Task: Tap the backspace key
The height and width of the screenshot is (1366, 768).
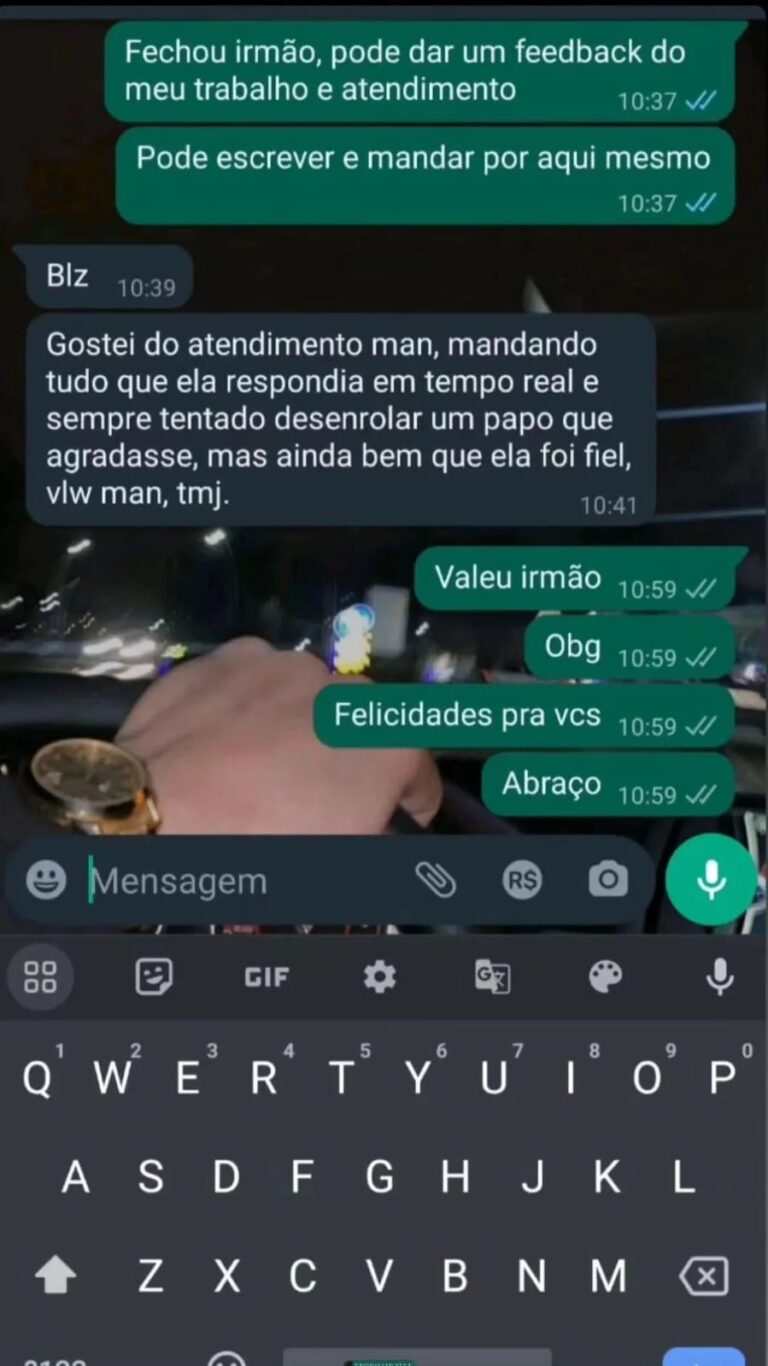Action: click(x=704, y=1276)
